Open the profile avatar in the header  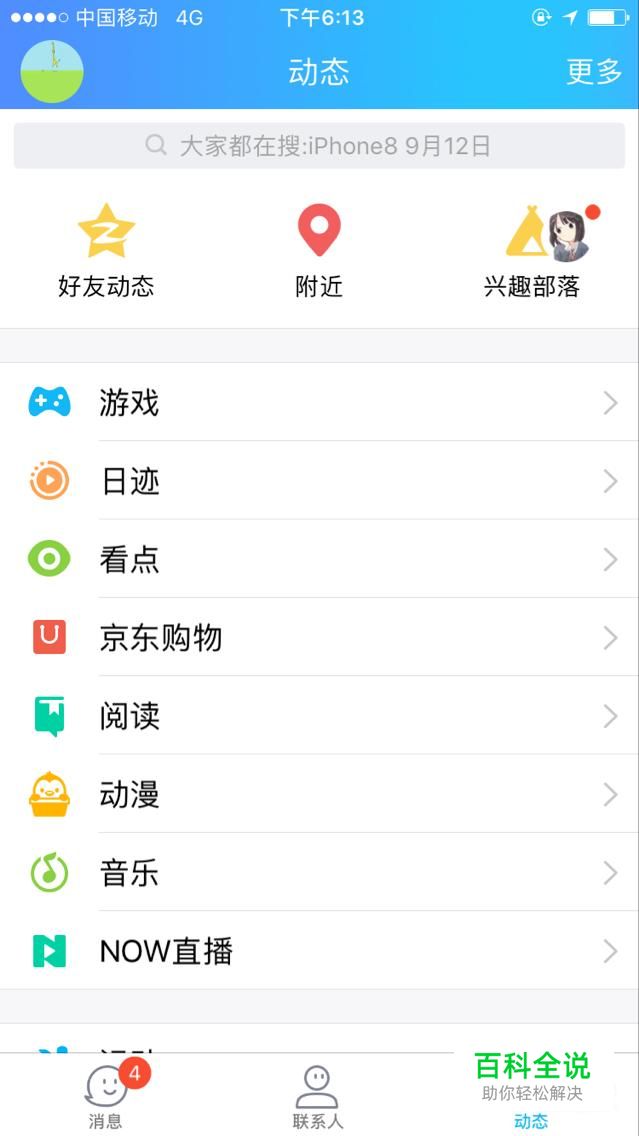[52, 71]
